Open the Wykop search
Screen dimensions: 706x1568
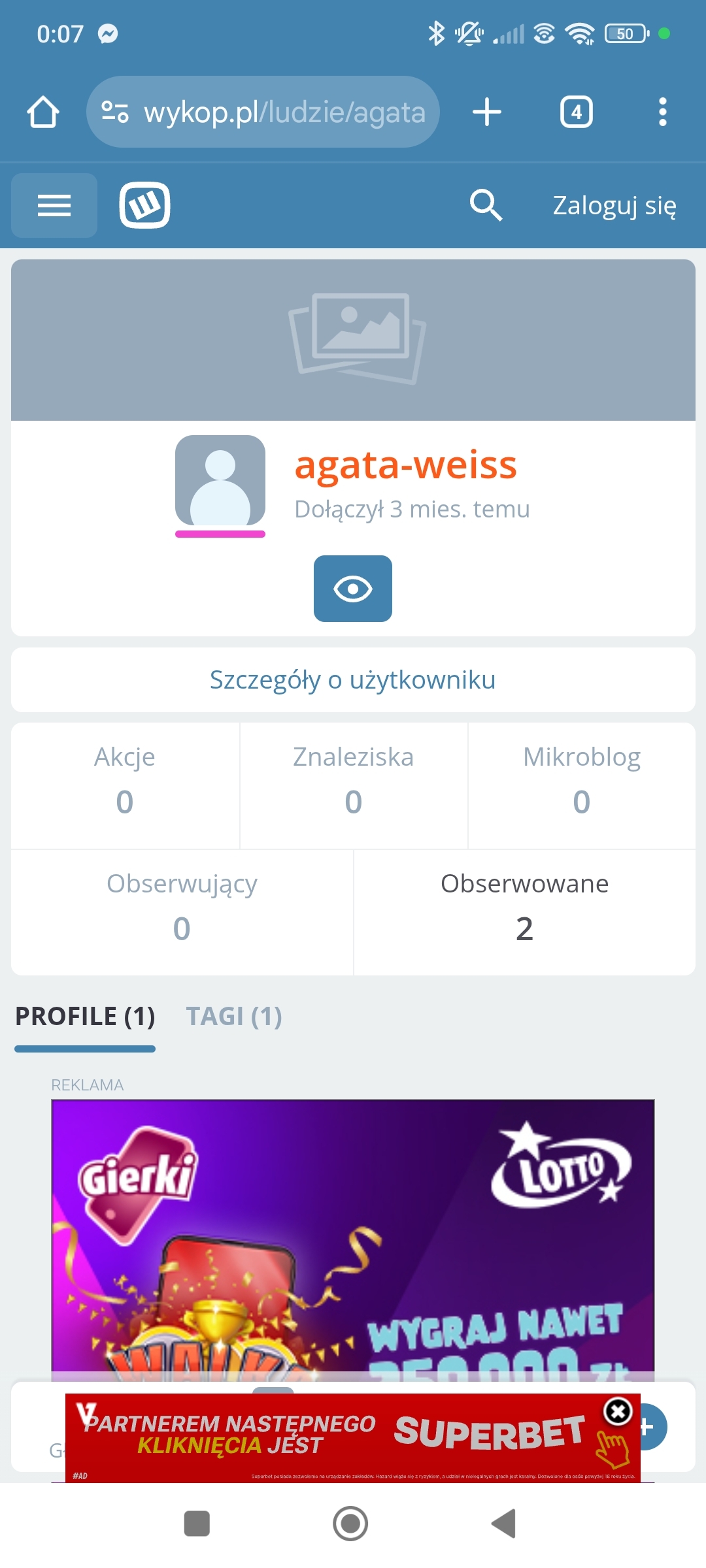[486, 205]
